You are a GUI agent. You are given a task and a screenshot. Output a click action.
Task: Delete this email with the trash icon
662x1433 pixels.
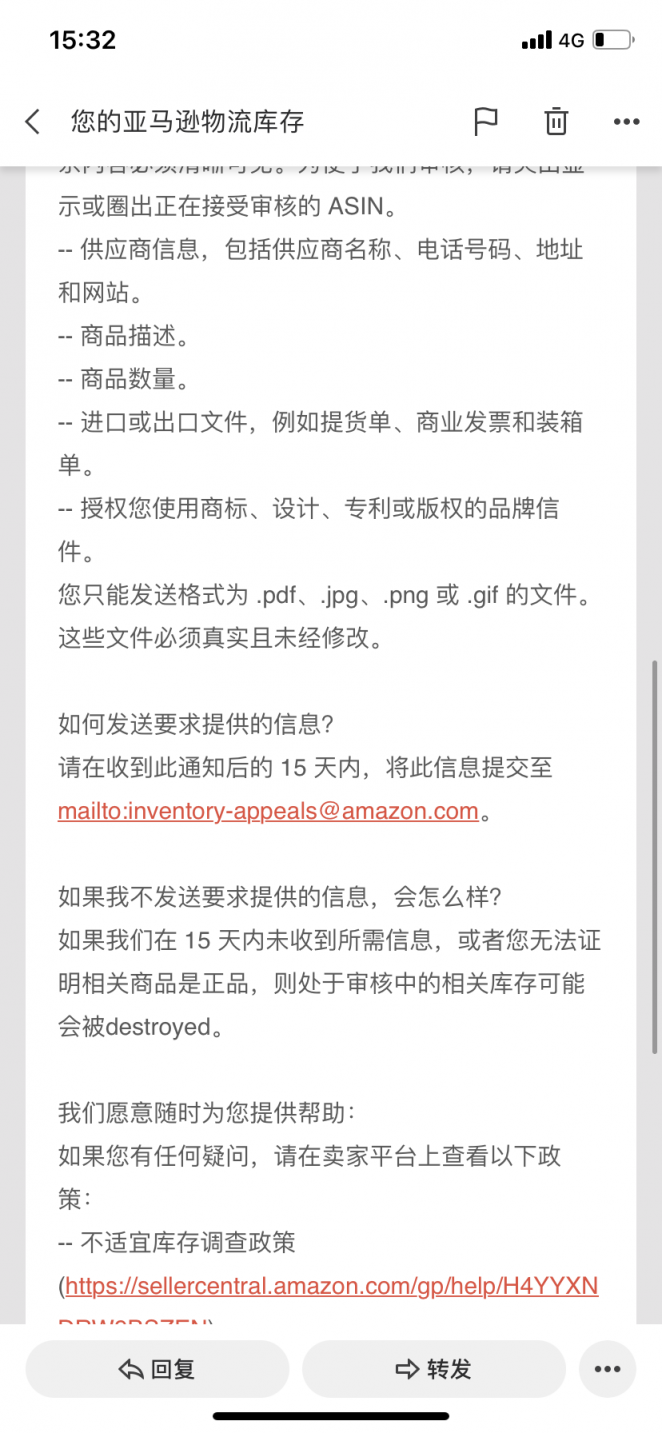[556, 121]
